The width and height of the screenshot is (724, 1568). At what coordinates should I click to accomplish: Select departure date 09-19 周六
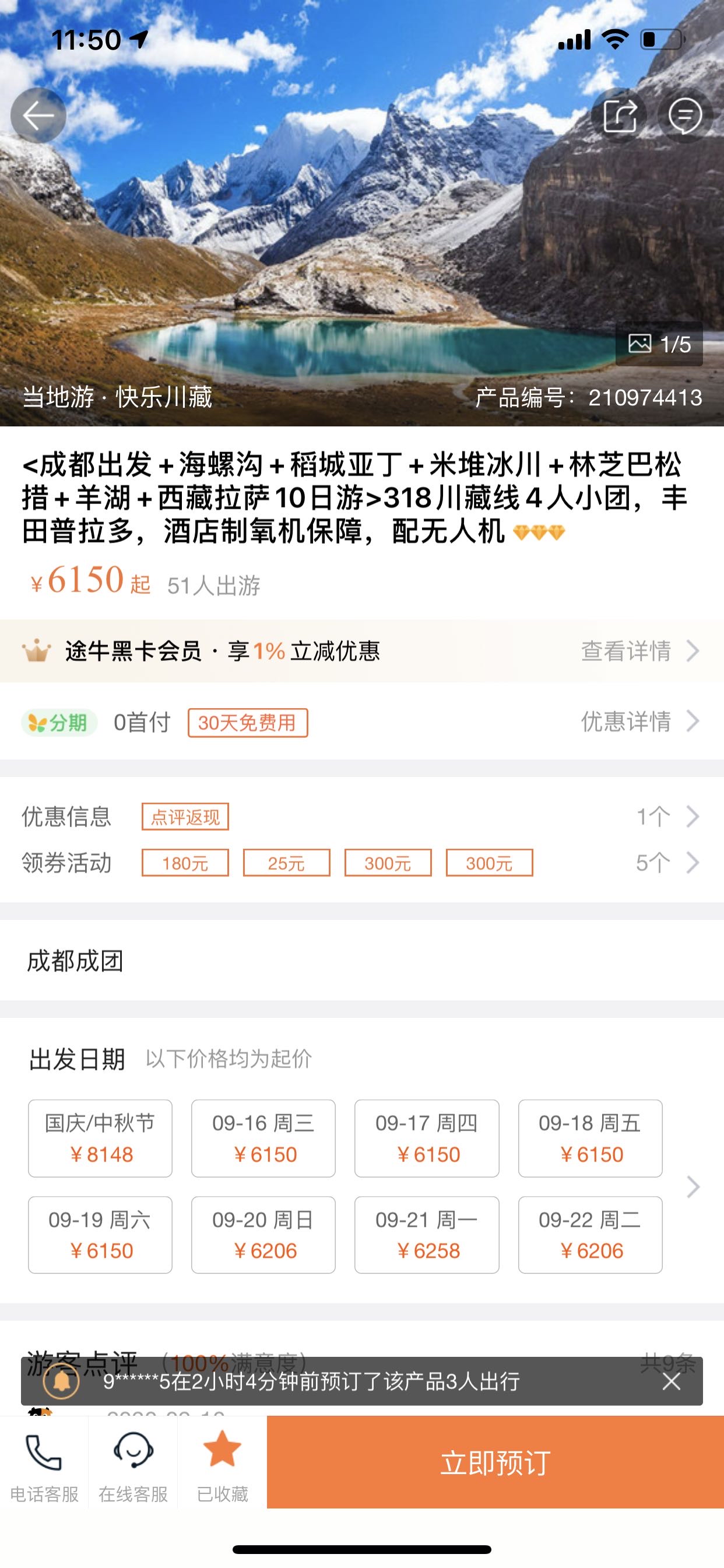pos(100,1235)
